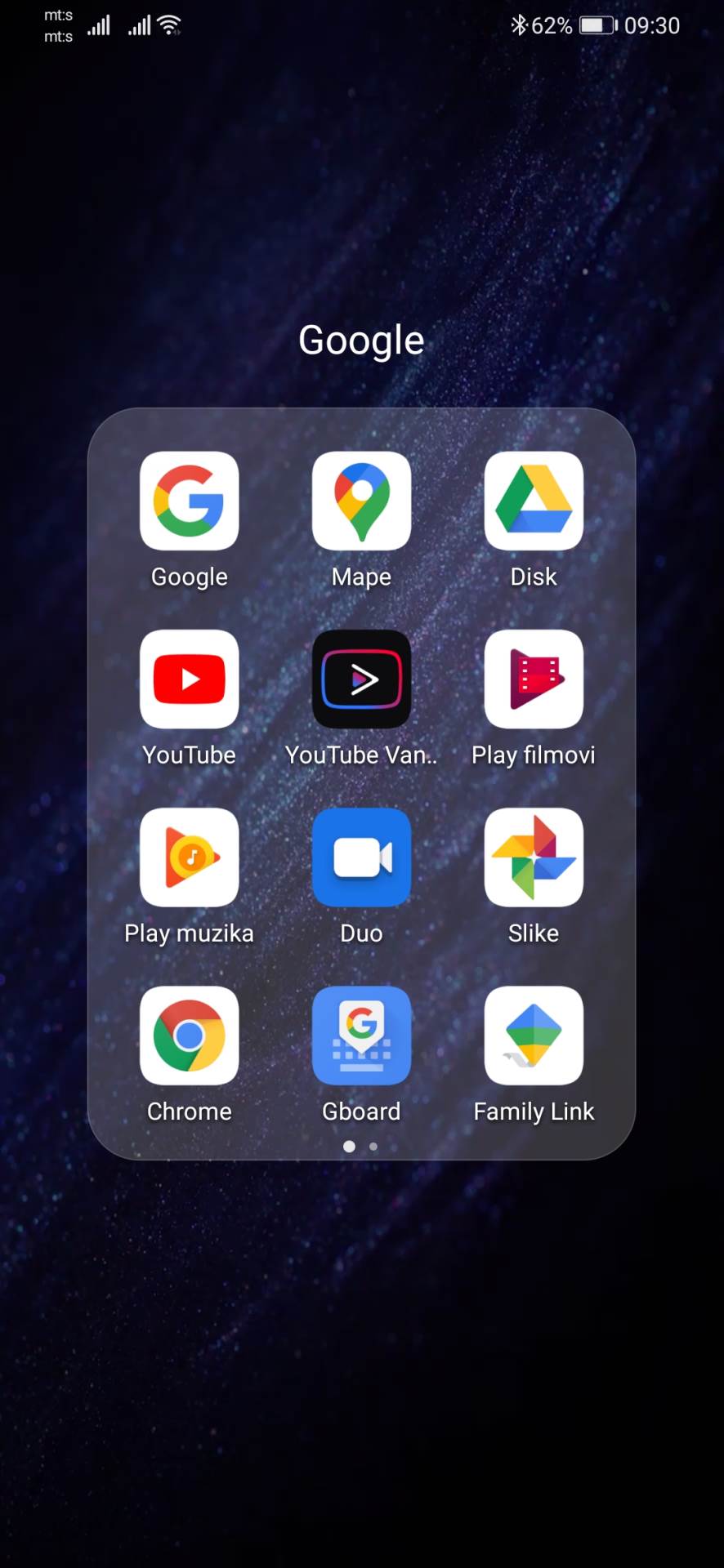724x1568 pixels.
Task: Open the YouTube app
Action: (189, 679)
